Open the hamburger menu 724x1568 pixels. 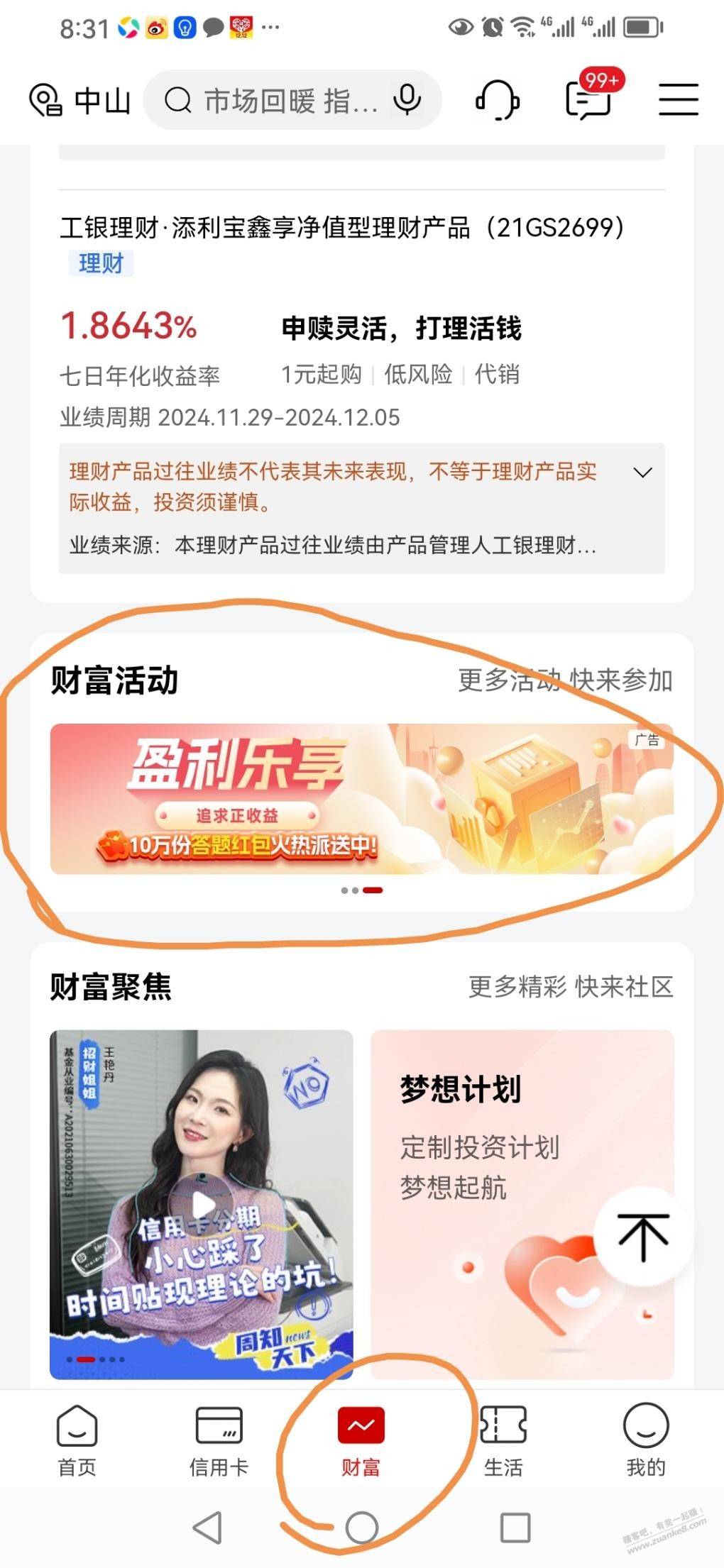(x=679, y=99)
